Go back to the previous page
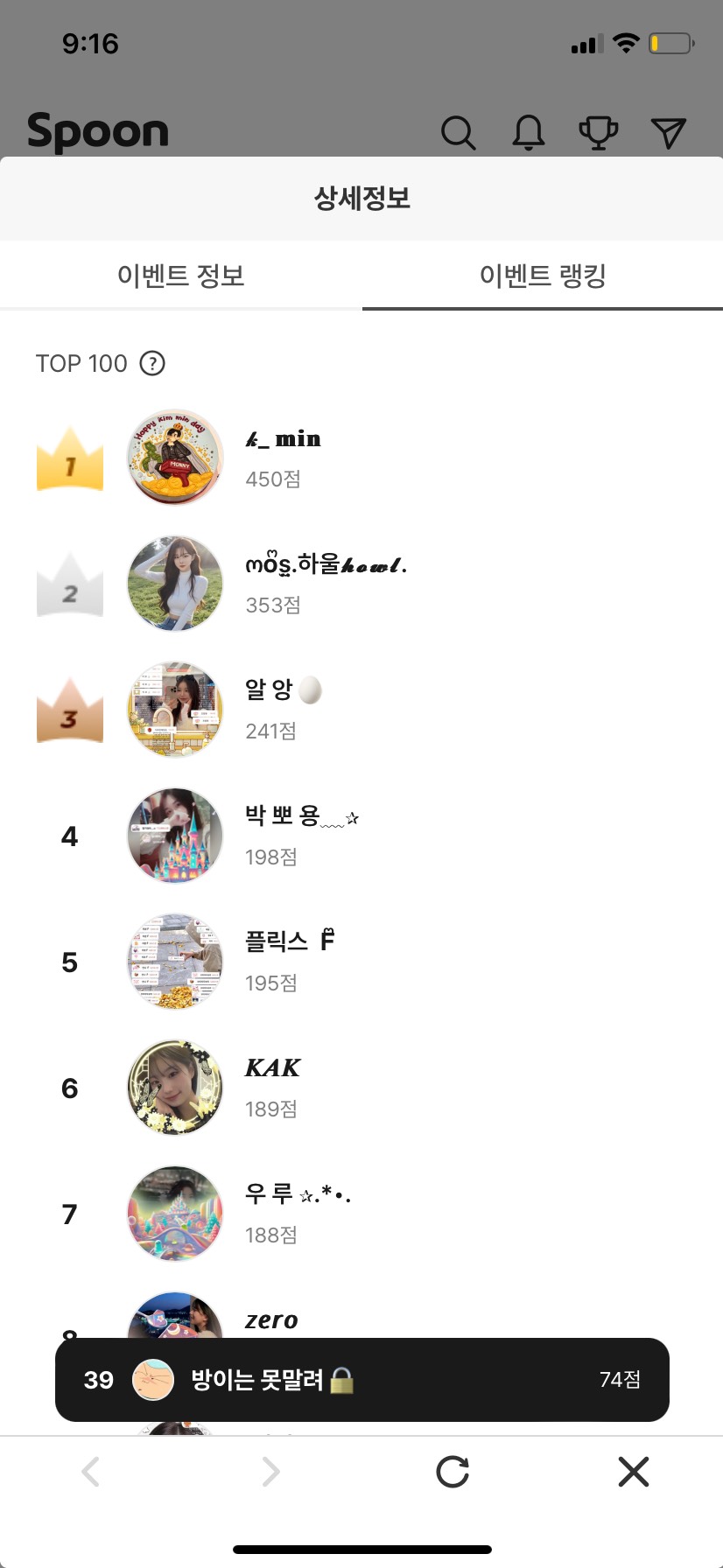723x1568 pixels. (x=90, y=1472)
